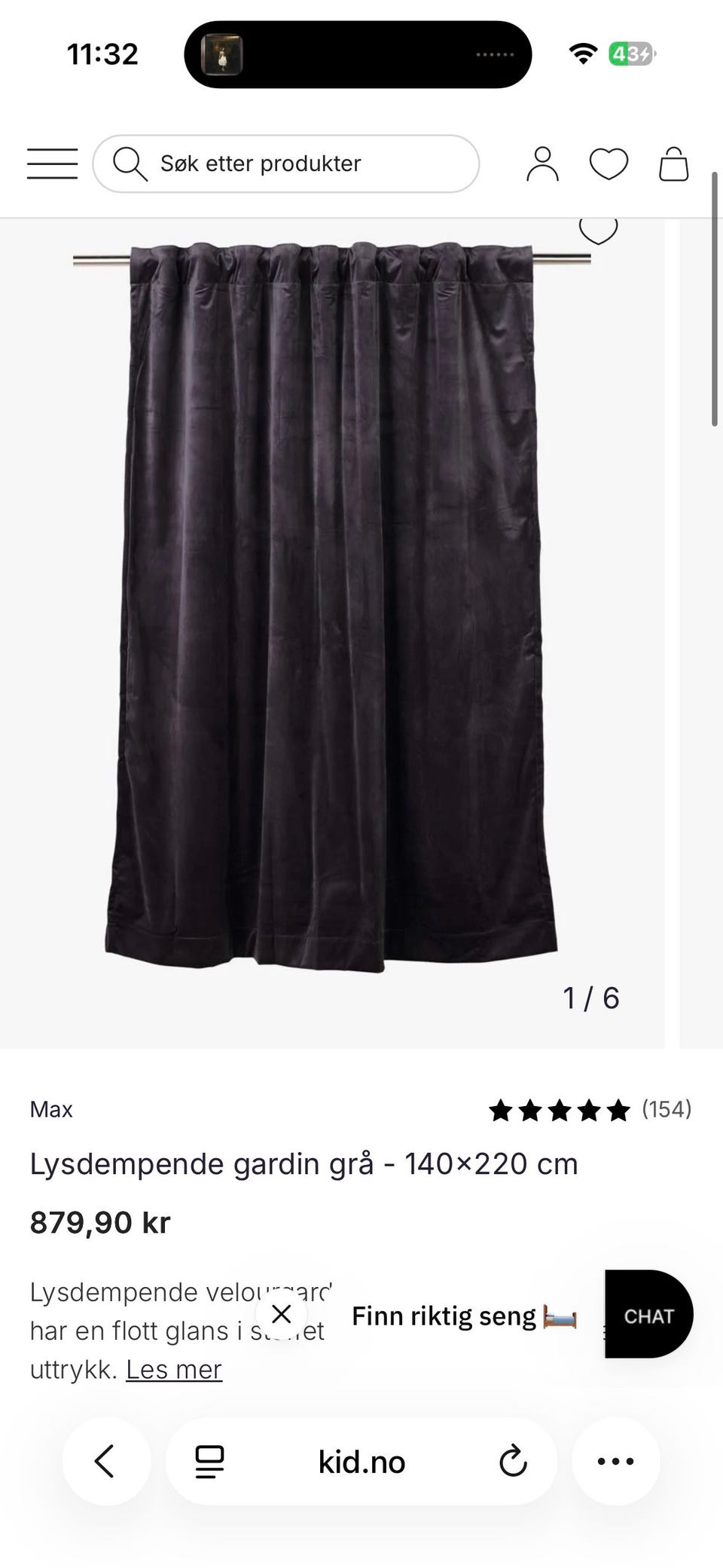Image resolution: width=723 pixels, height=1568 pixels.
Task: Add the curtain to favorites
Action: click(598, 229)
